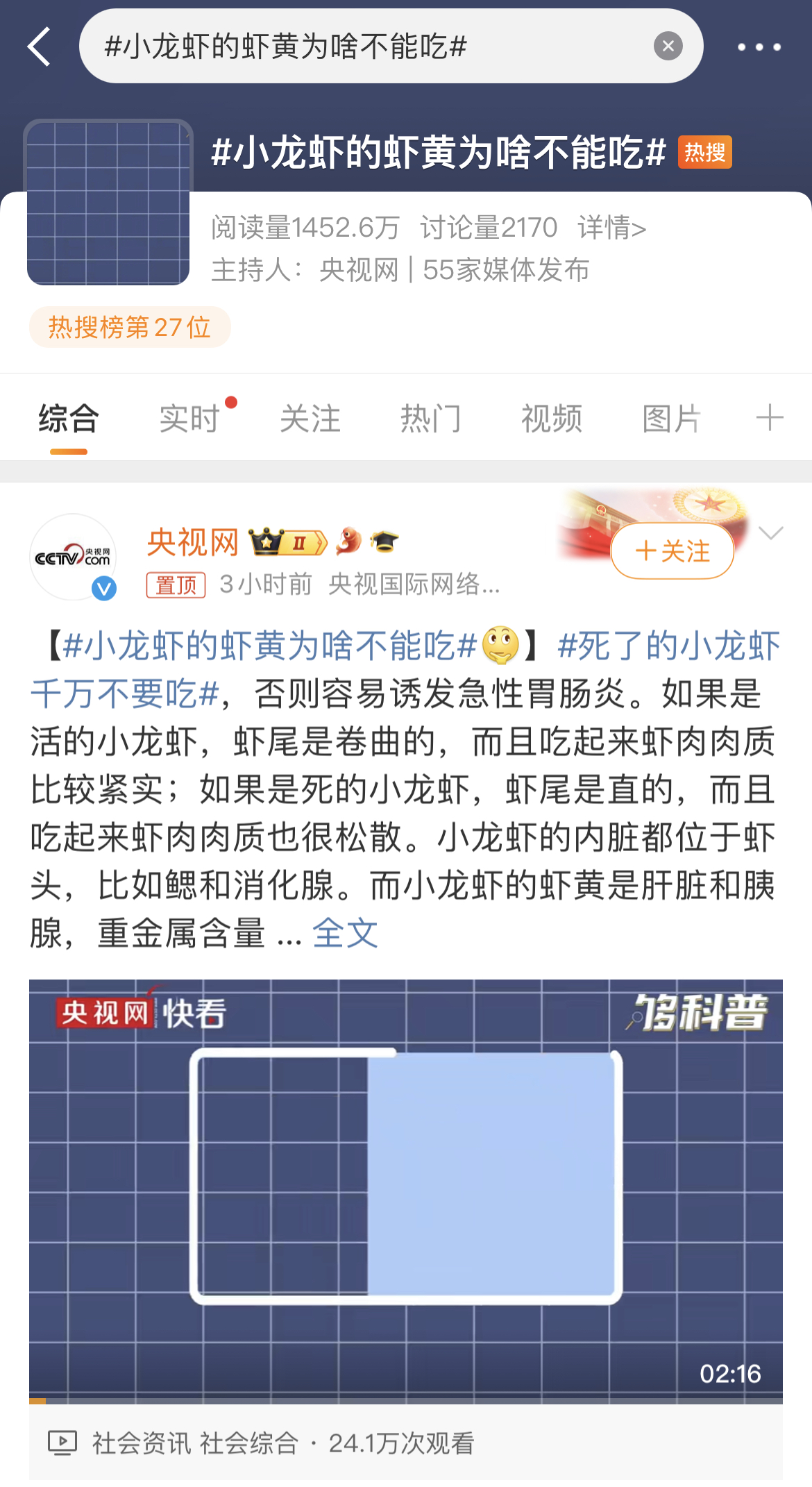Go back using the top-left arrow
The image size is (812, 1487).
[x=40, y=47]
